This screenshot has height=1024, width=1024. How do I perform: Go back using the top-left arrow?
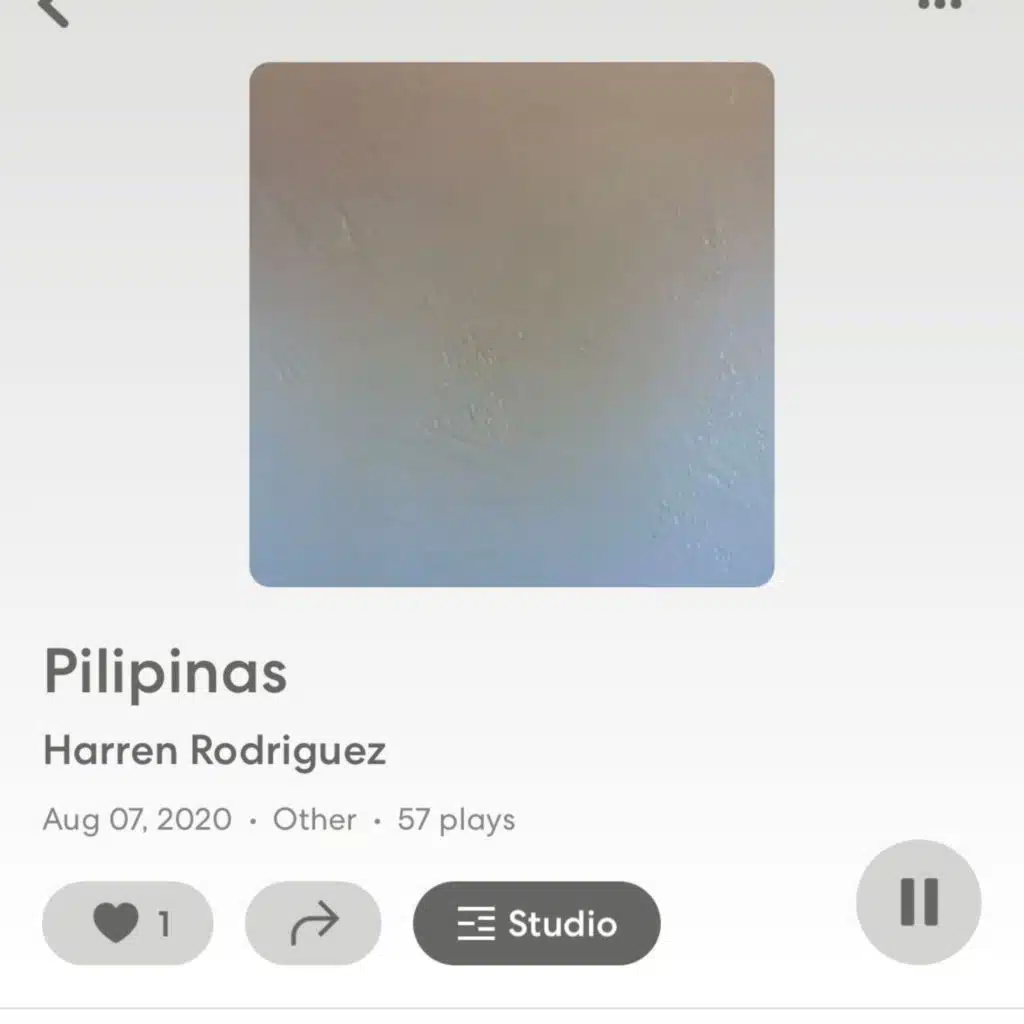[54, 12]
